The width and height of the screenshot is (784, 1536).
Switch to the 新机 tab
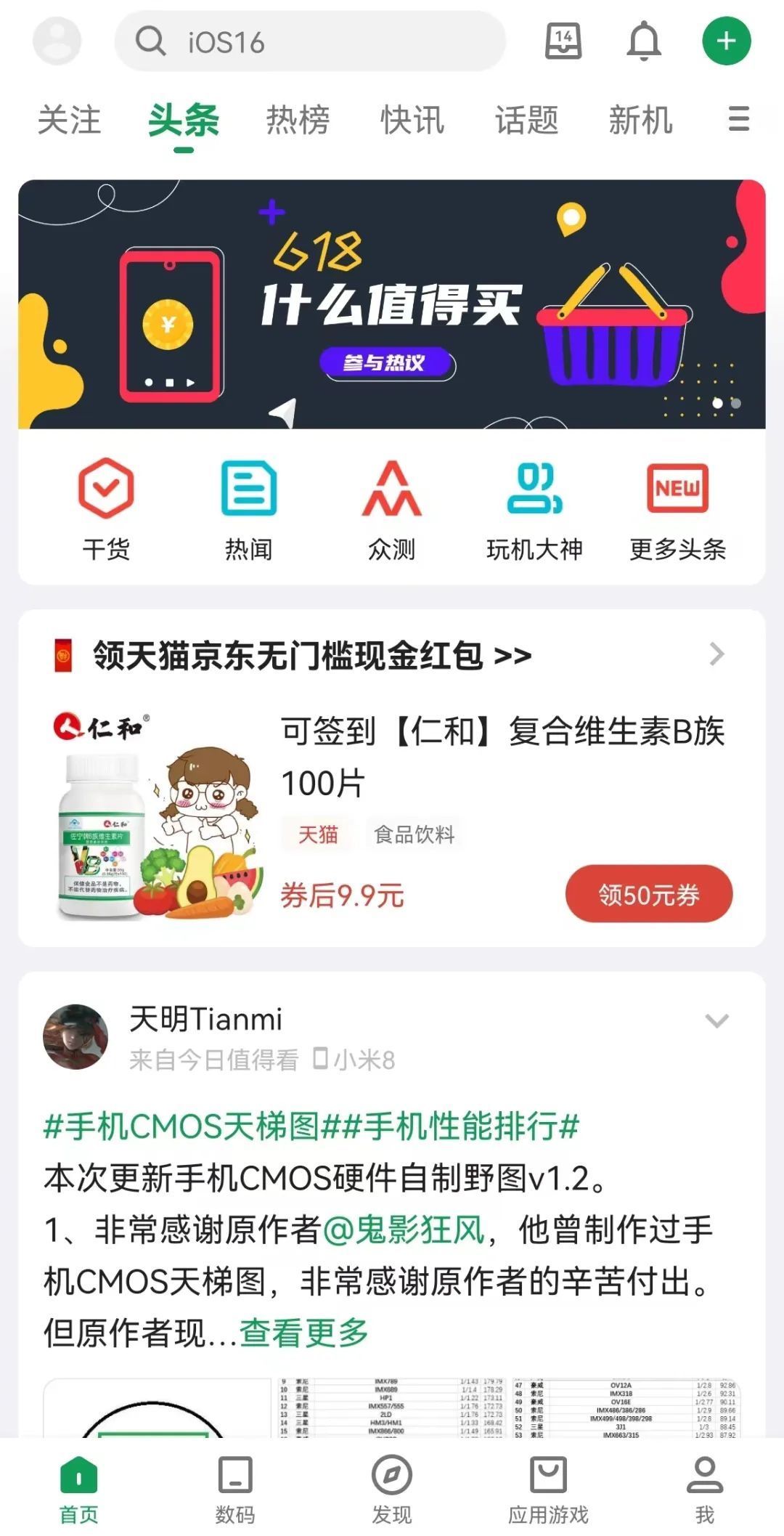640,120
